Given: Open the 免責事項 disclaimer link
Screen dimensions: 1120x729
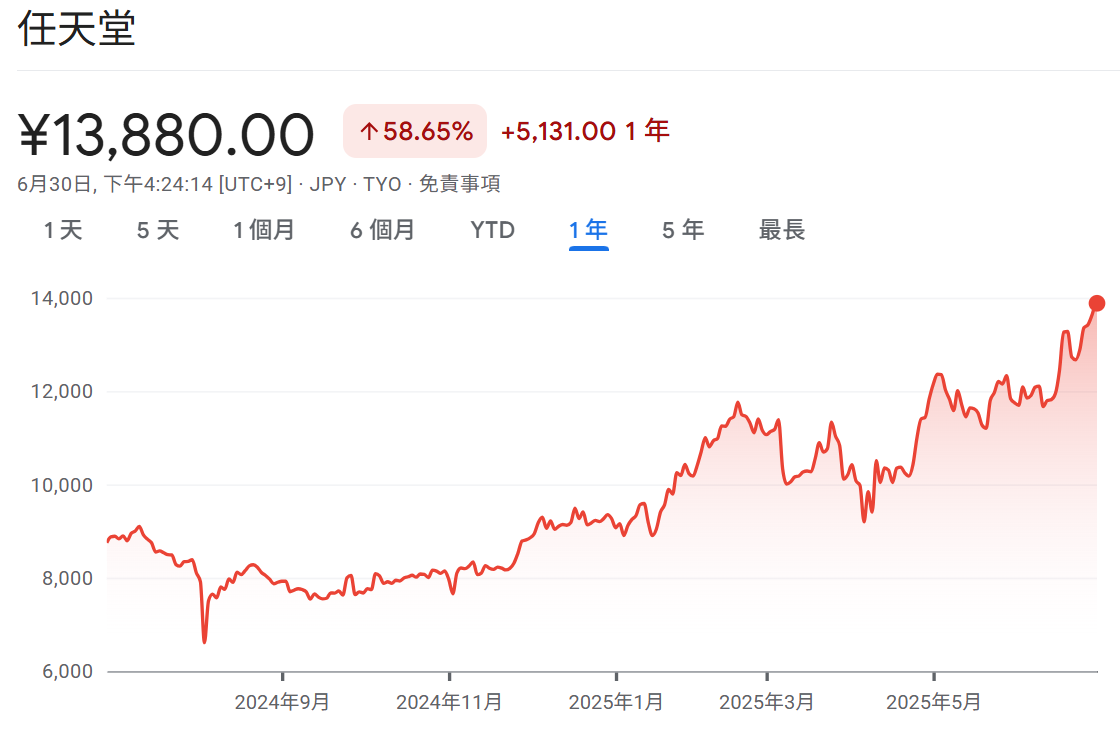Looking at the screenshot, I should 459,184.
